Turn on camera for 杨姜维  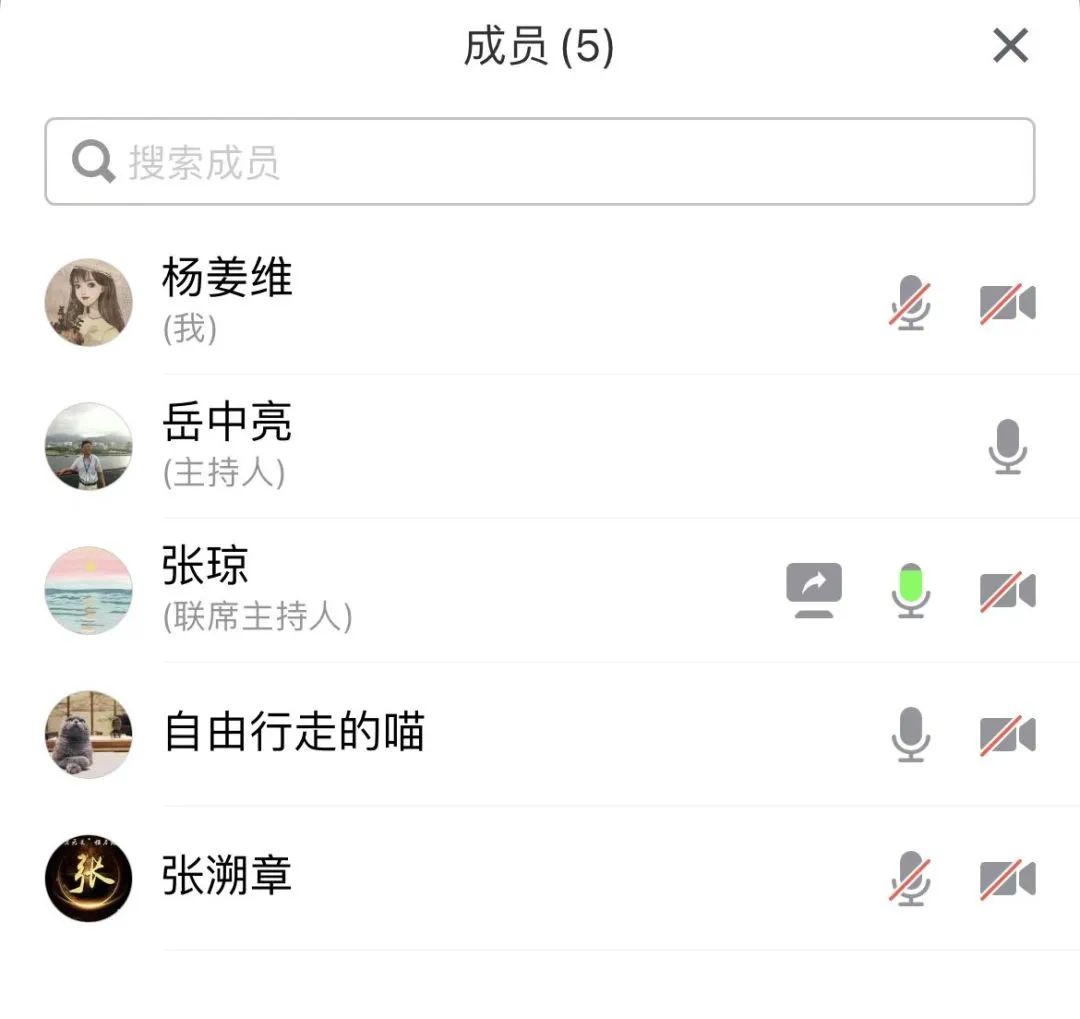tap(1007, 302)
